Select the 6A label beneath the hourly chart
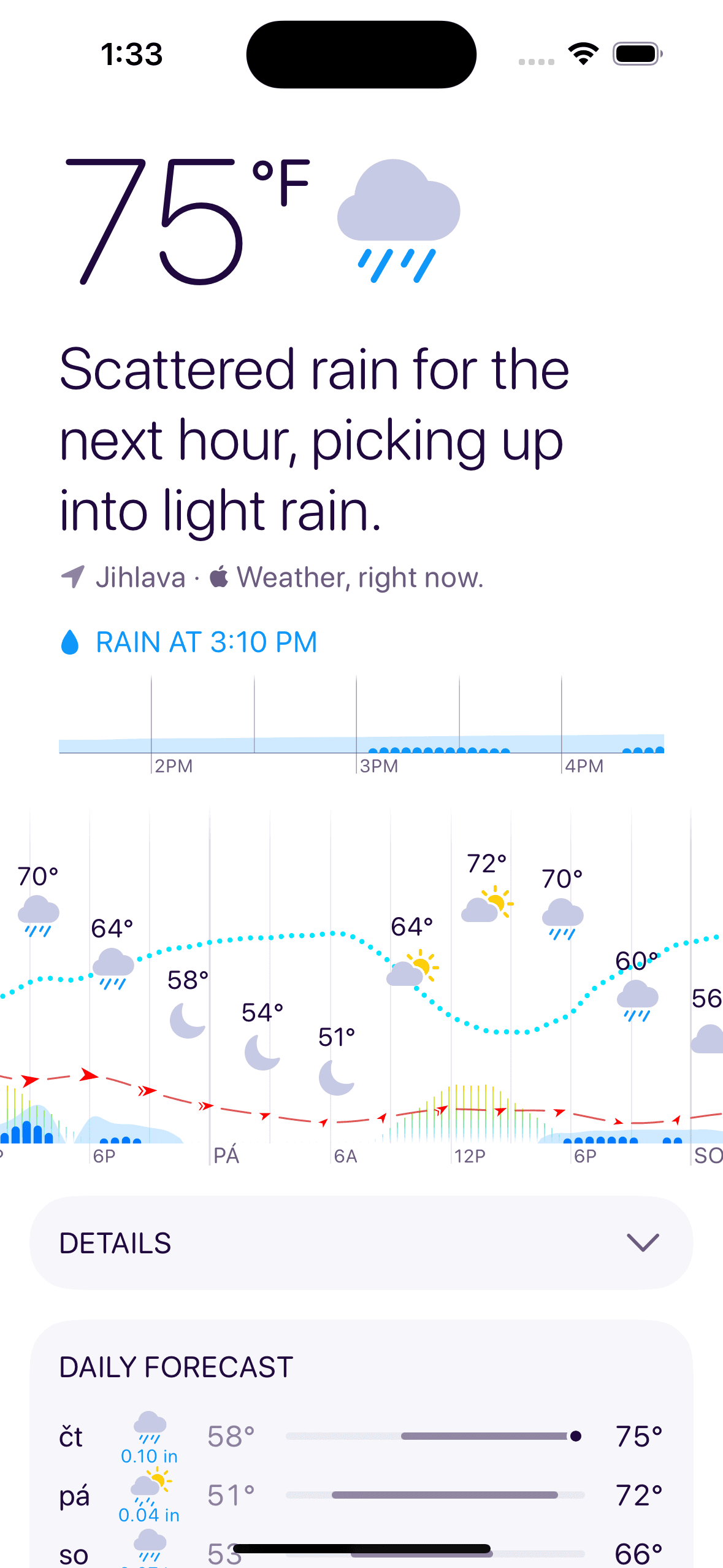The width and height of the screenshot is (723, 1568). (x=346, y=1156)
